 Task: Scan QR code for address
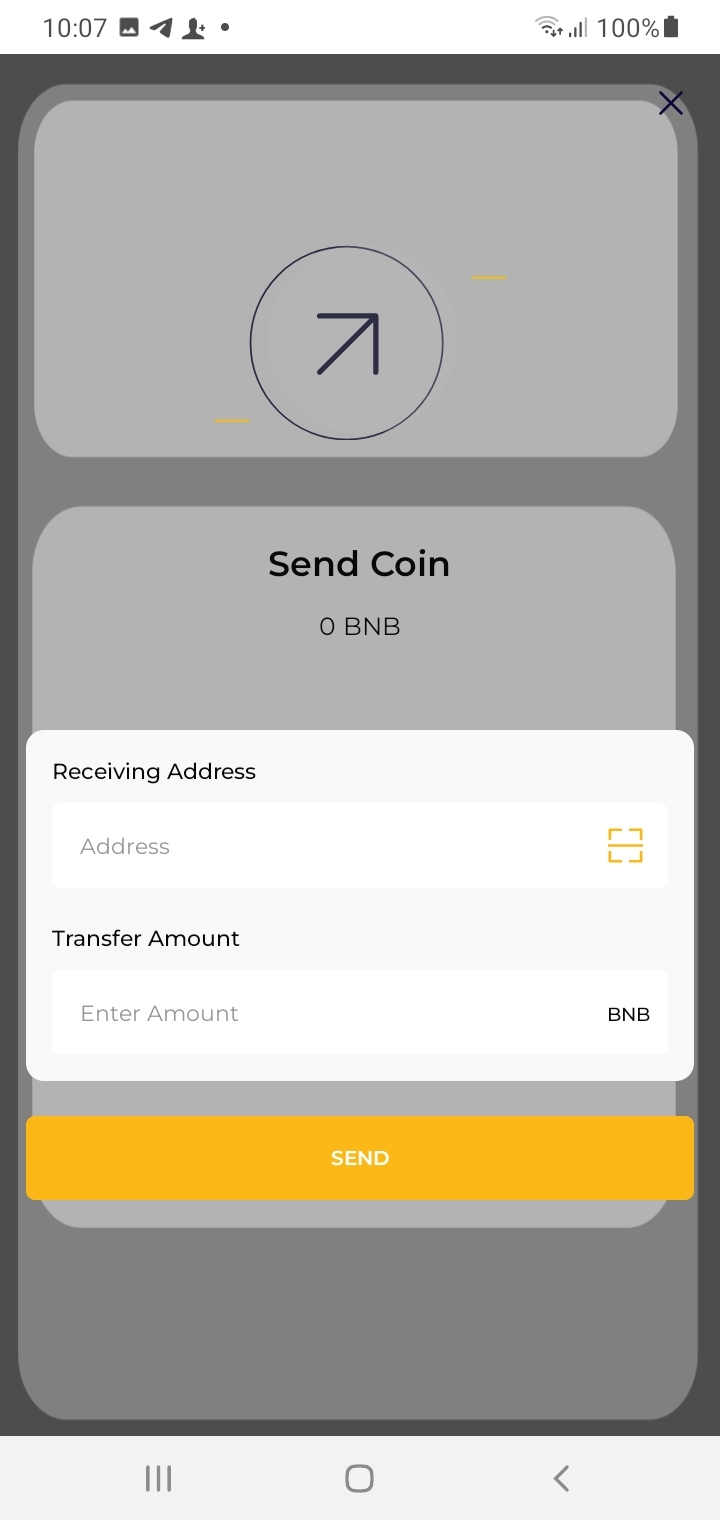click(625, 846)
